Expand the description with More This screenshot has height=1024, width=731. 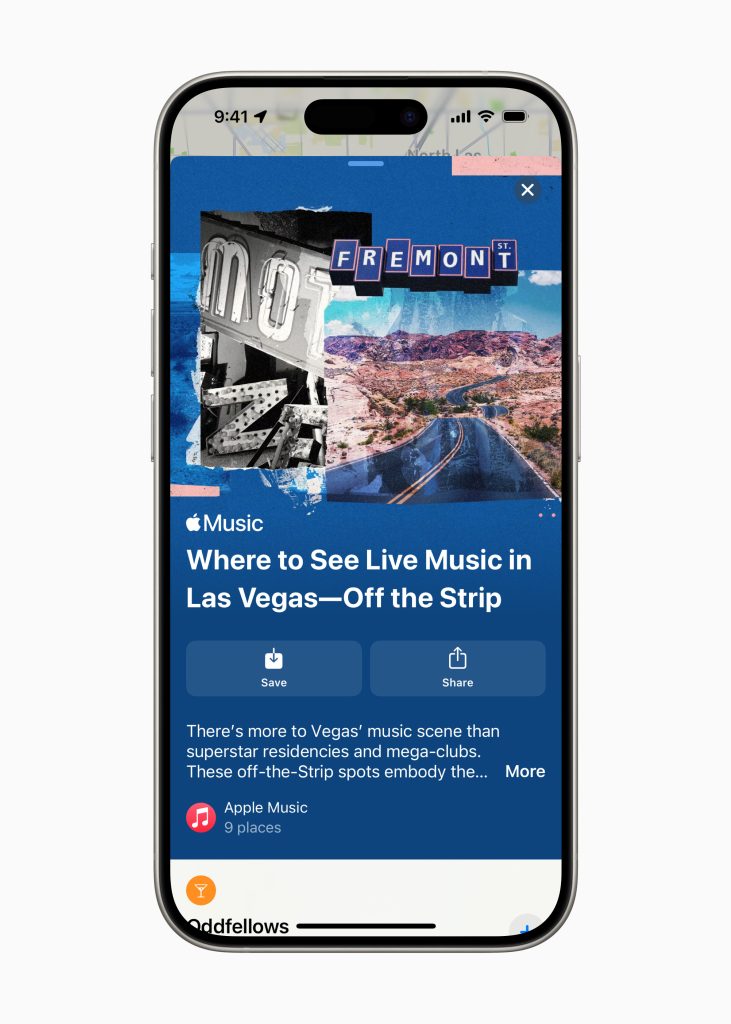(525, 771)
